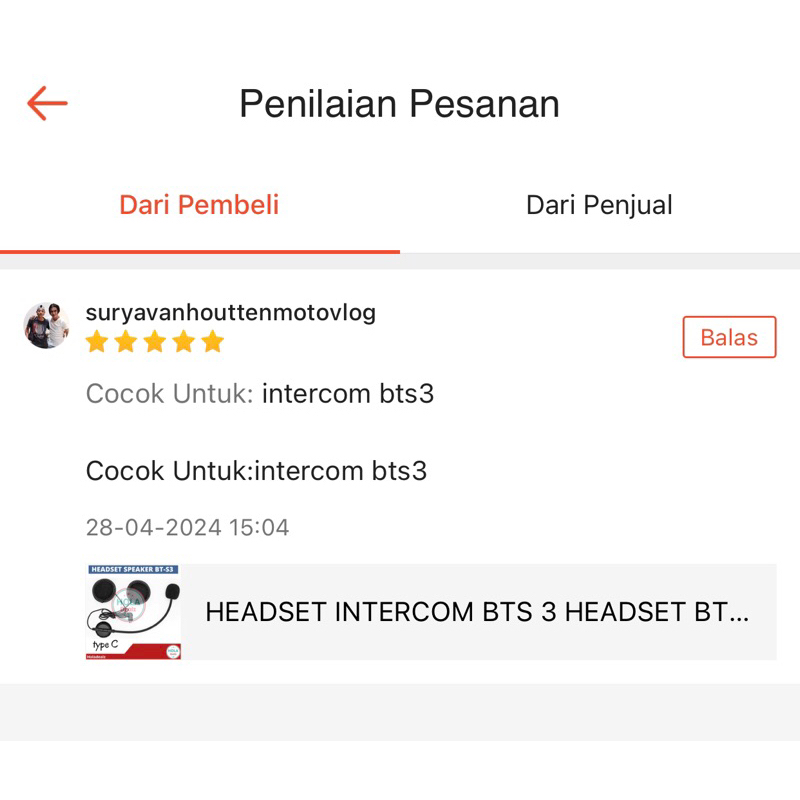Image resolution: width=800 pixels, height=800 pixels.
Task: Switch to the Dari Penjual tab
Action: pyautogui.click(x=599, y=206)
